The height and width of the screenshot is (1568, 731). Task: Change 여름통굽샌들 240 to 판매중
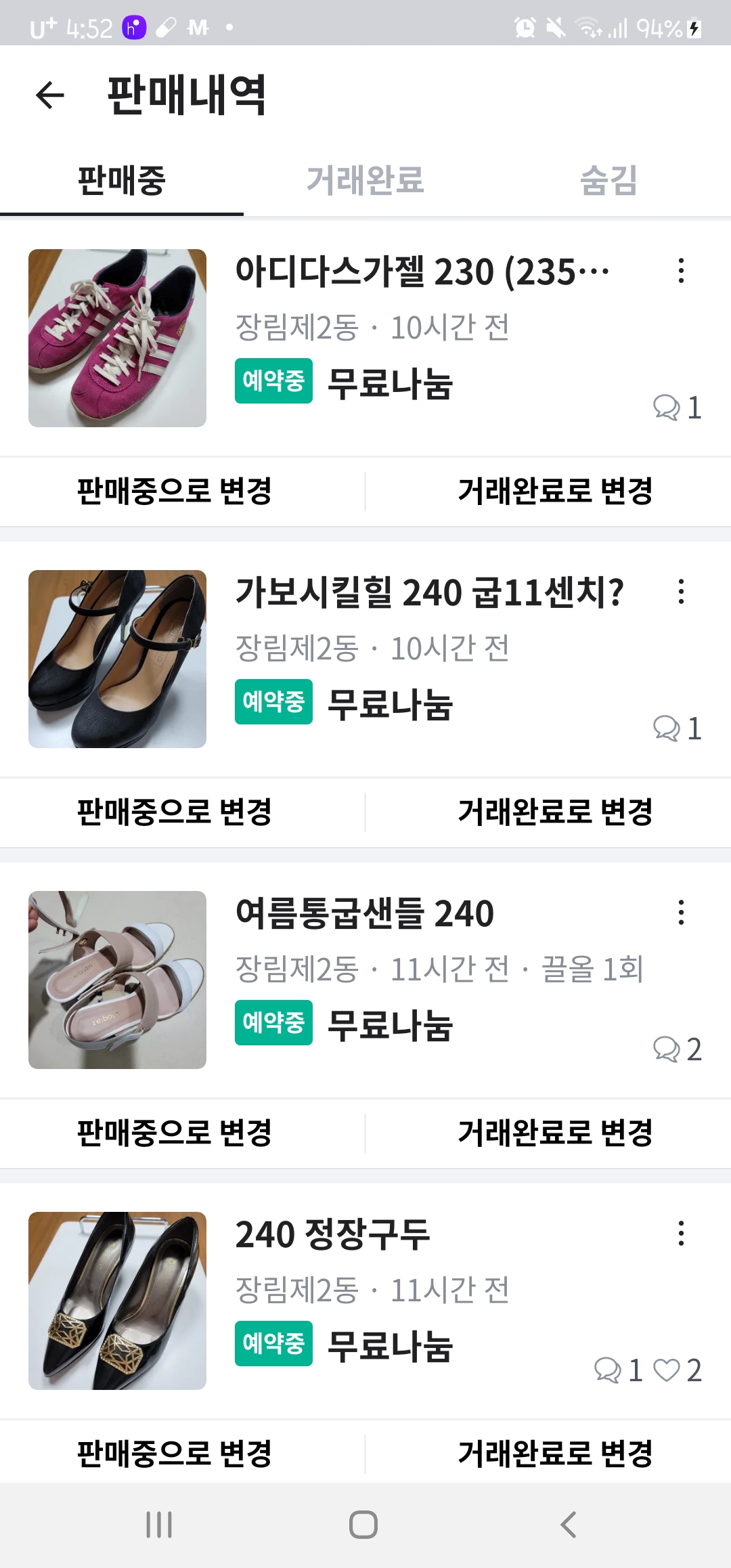pyautogui.click(x=175, y=1133)
